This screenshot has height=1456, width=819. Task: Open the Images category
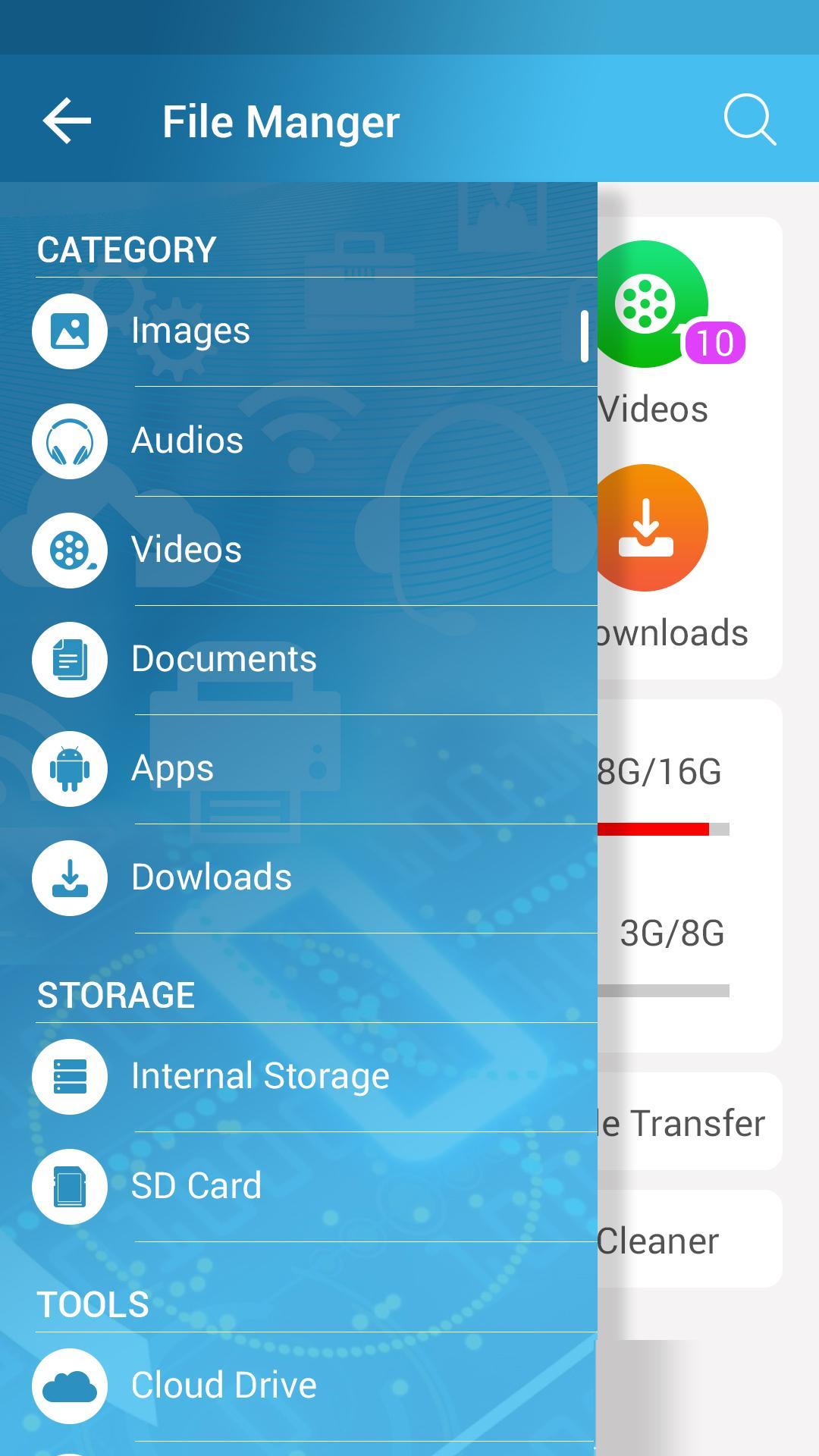(x=190, y=331)
